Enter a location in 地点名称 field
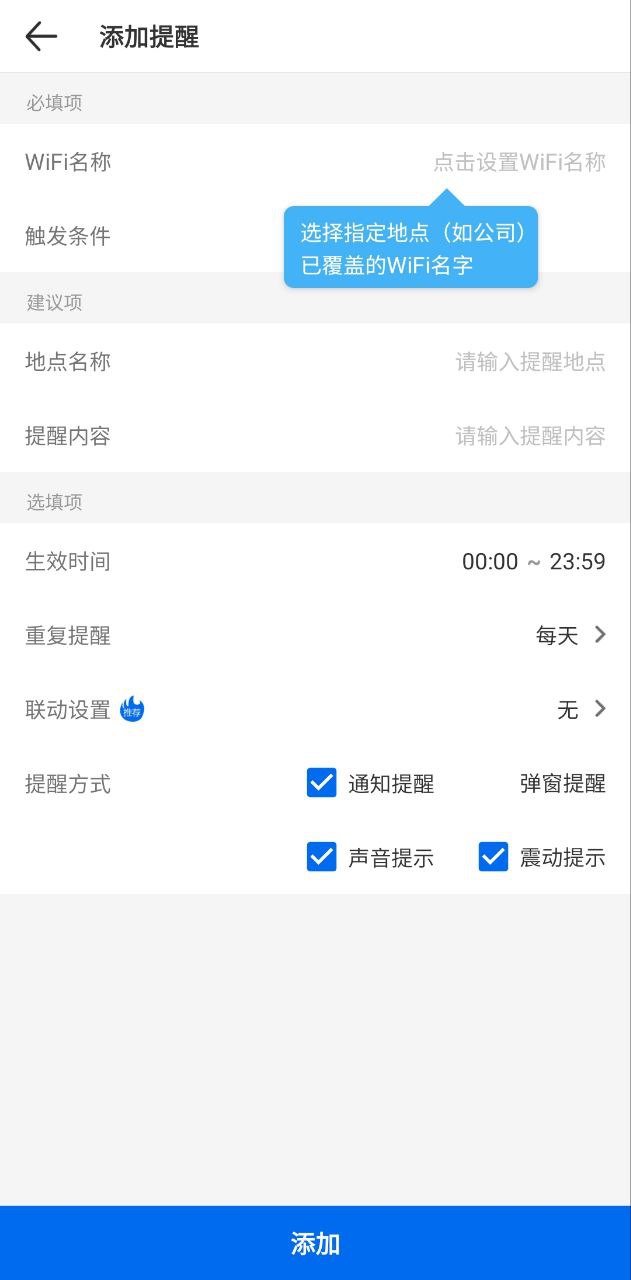Screen dimensions: 631x1280 coord(530,362)
